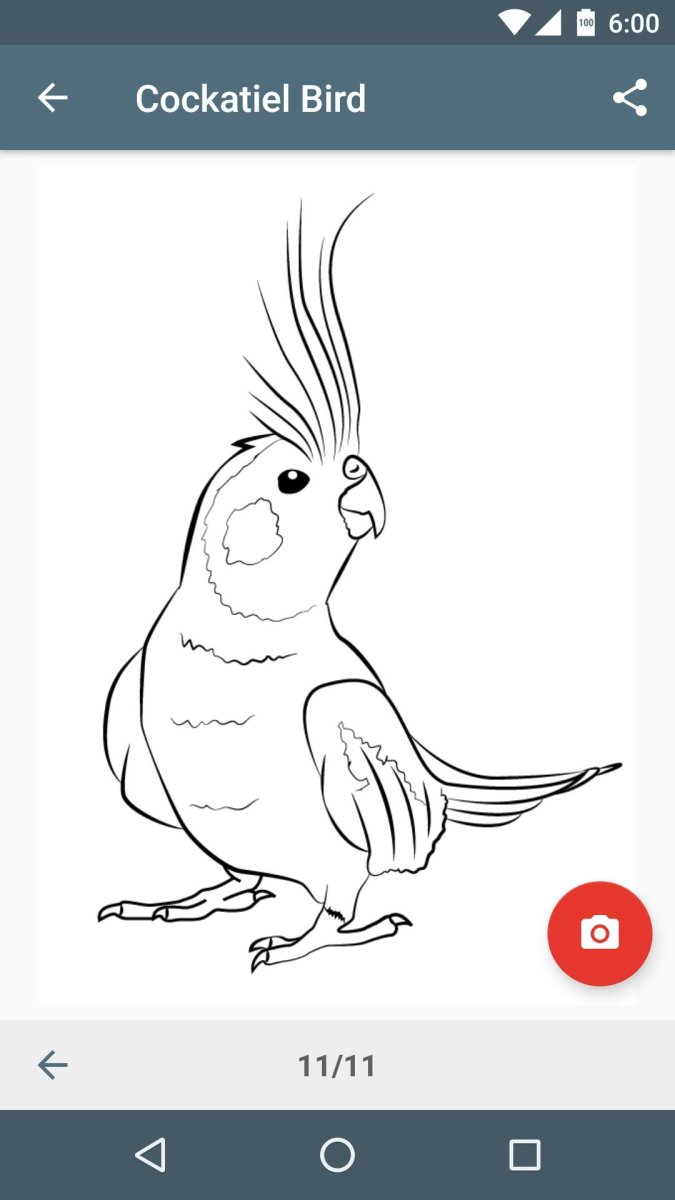
Task: Share the Cockatiel Bird drawing
Action: (630, 98)
